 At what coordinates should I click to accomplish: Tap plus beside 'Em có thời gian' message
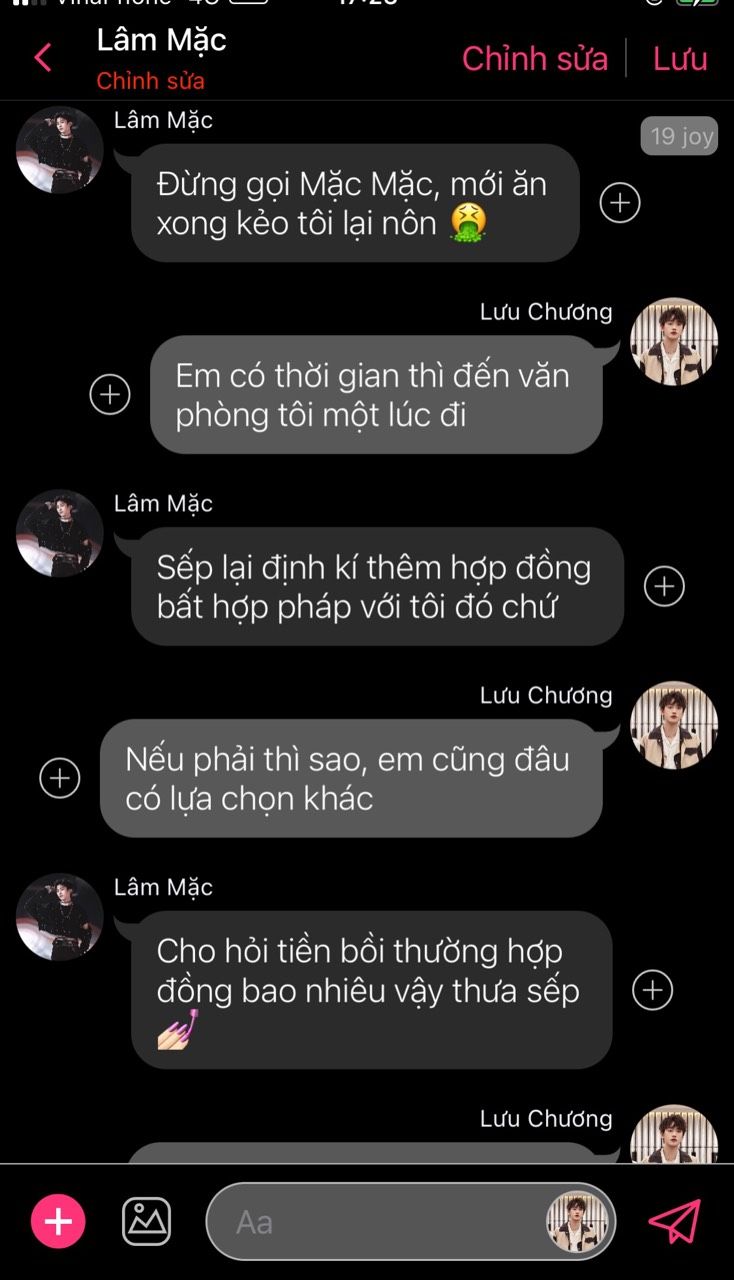(110, 394)
